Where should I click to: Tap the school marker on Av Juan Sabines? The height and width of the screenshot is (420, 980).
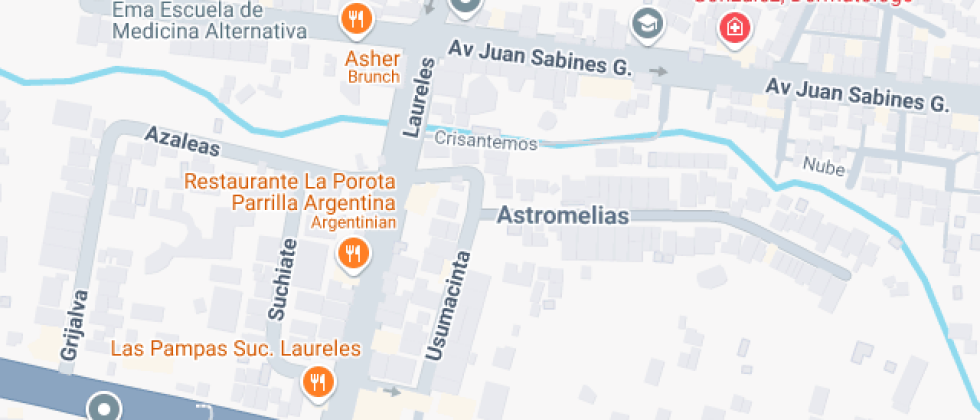click(x=648, y=23)
